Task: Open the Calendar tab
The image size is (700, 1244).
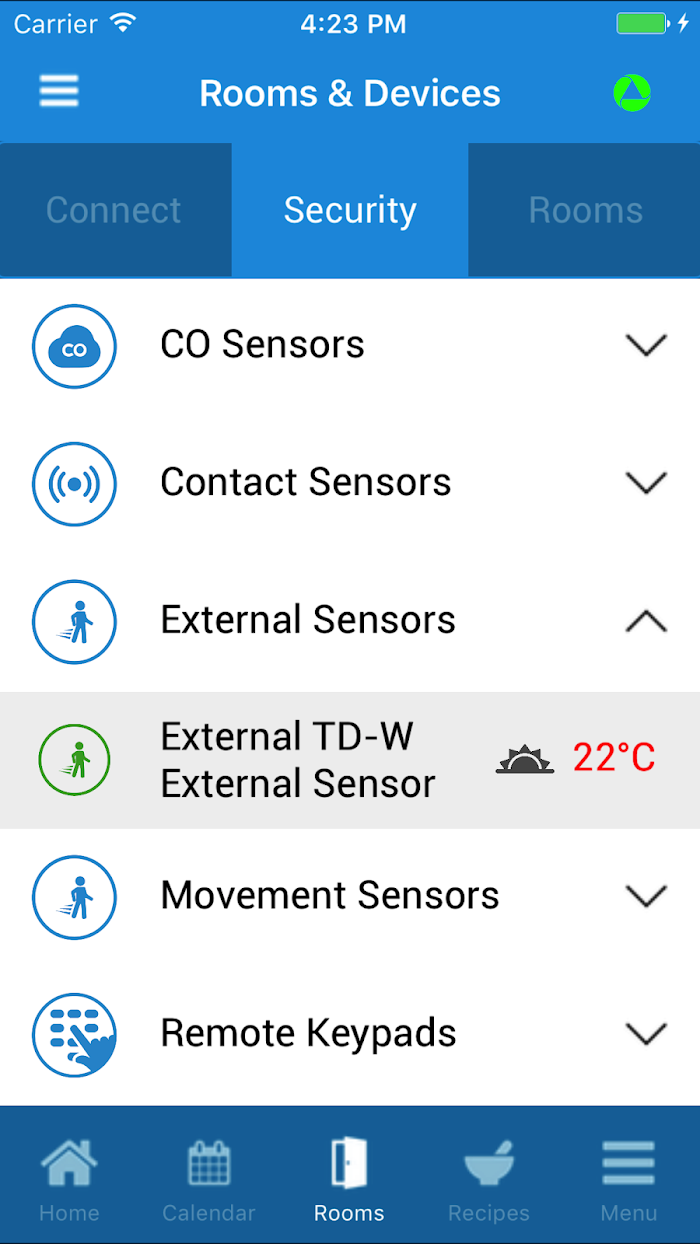Action: (209, 1180)
